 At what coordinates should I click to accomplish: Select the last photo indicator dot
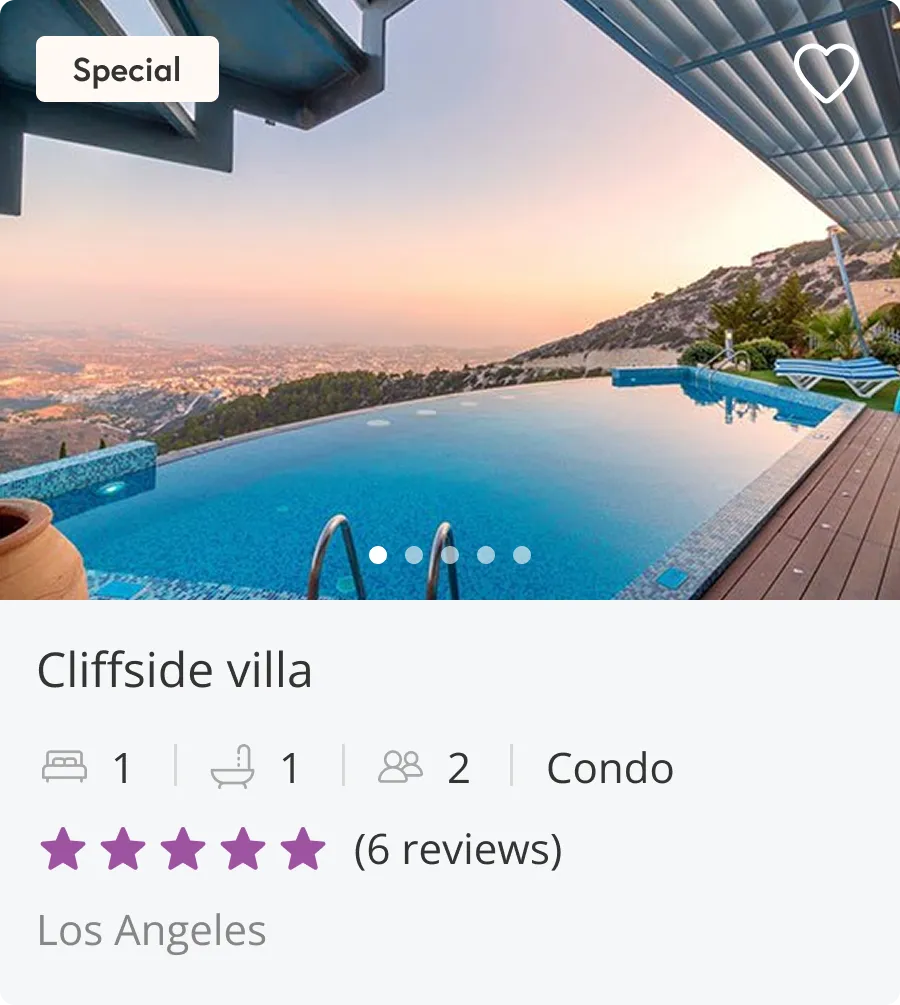pyautogui.click(x=522, y=555)
